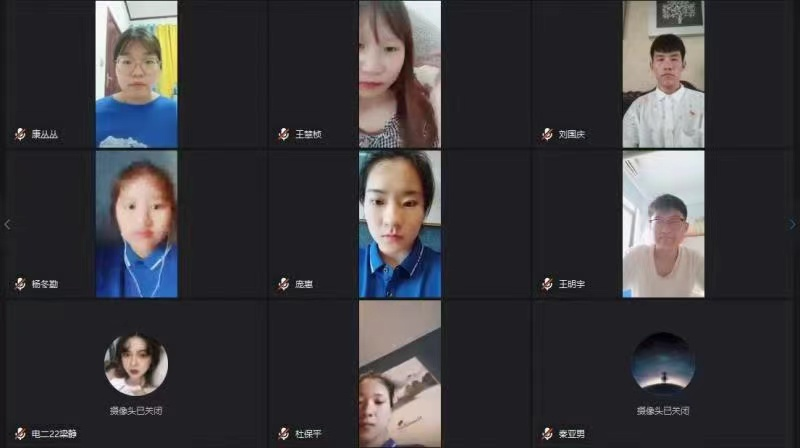Select 电二22梁静's camera-off tile

tap(136, 372)
